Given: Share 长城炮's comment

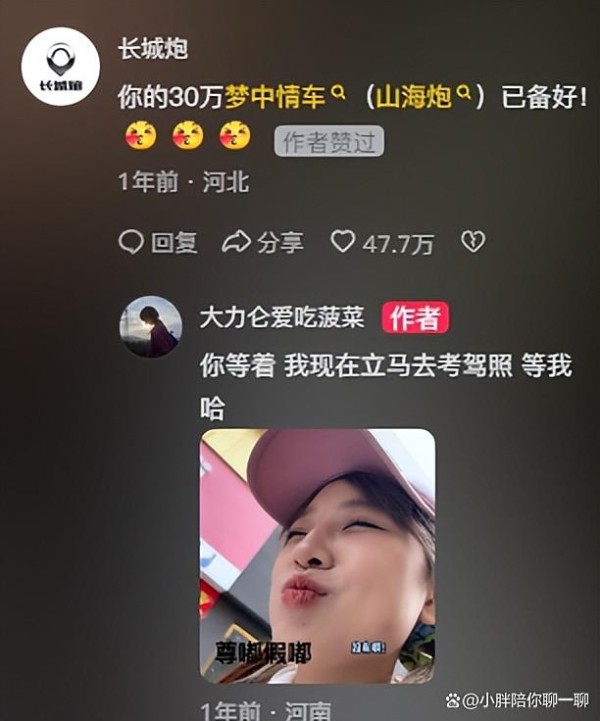Looking at the screenshot, I should click(x=263, y=242).
